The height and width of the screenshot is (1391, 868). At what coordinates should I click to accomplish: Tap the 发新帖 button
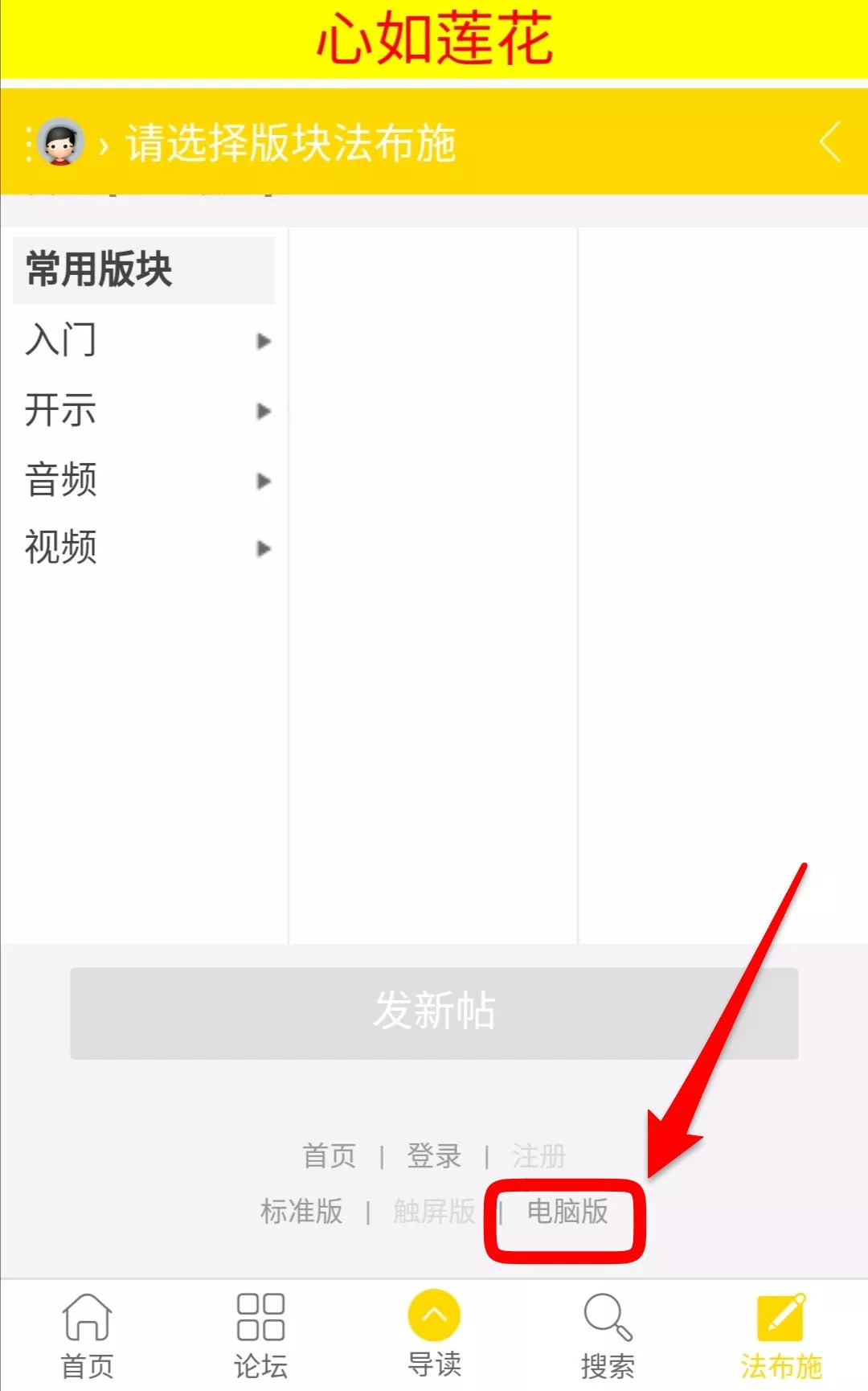434,1013
